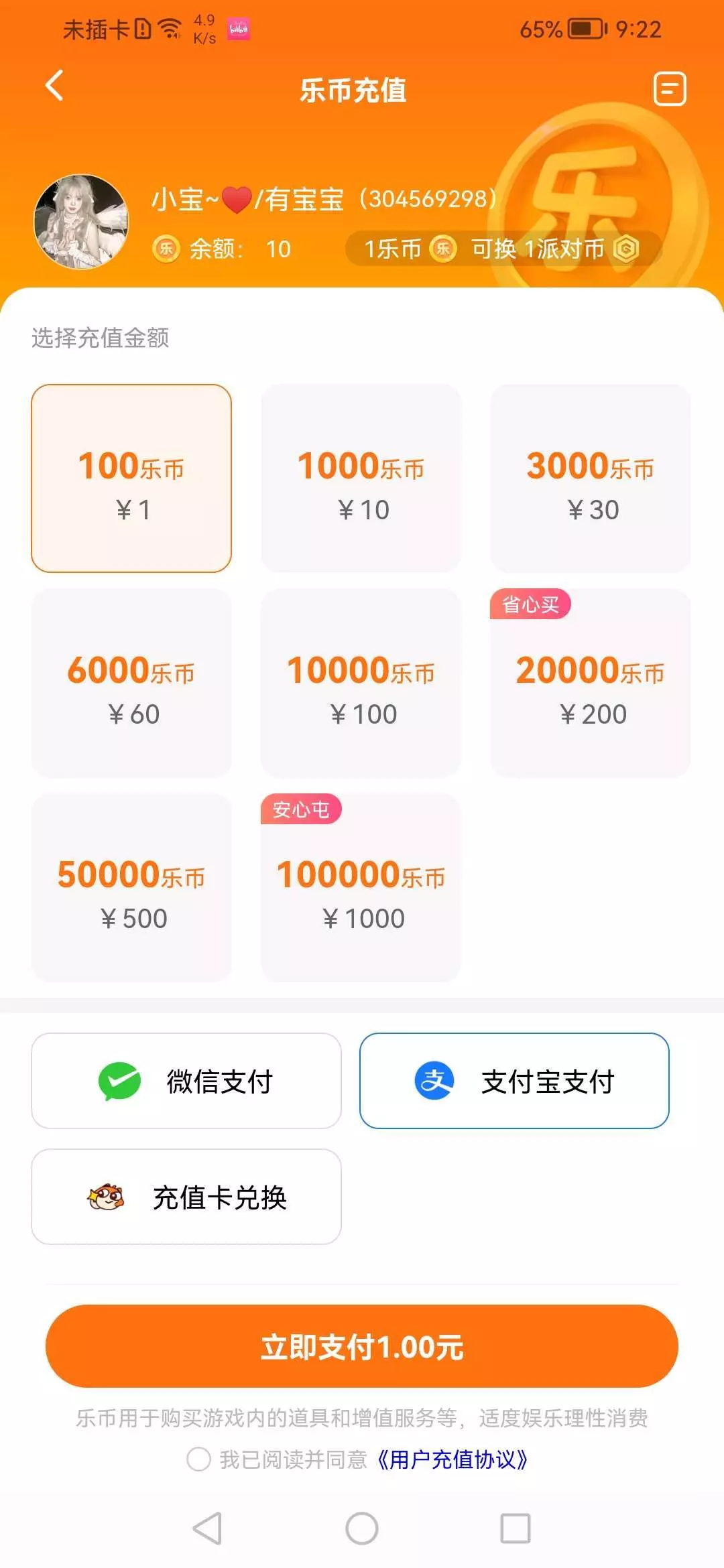Select the 10000乐币 ¥100 package
The image size is (724, 1568).
361,683
